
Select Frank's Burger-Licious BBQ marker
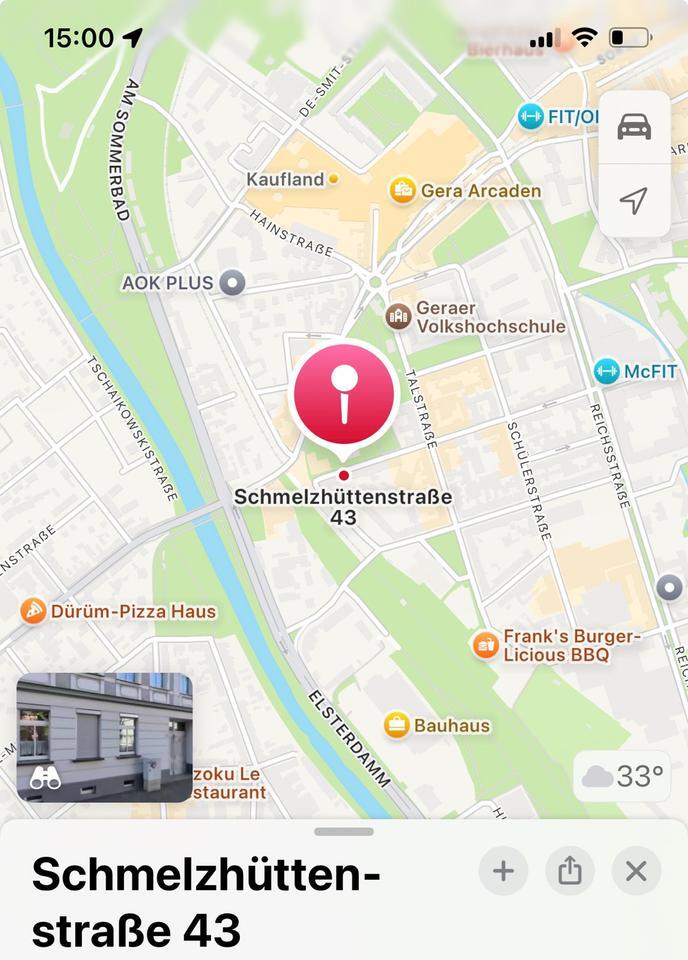coord(485,646)
